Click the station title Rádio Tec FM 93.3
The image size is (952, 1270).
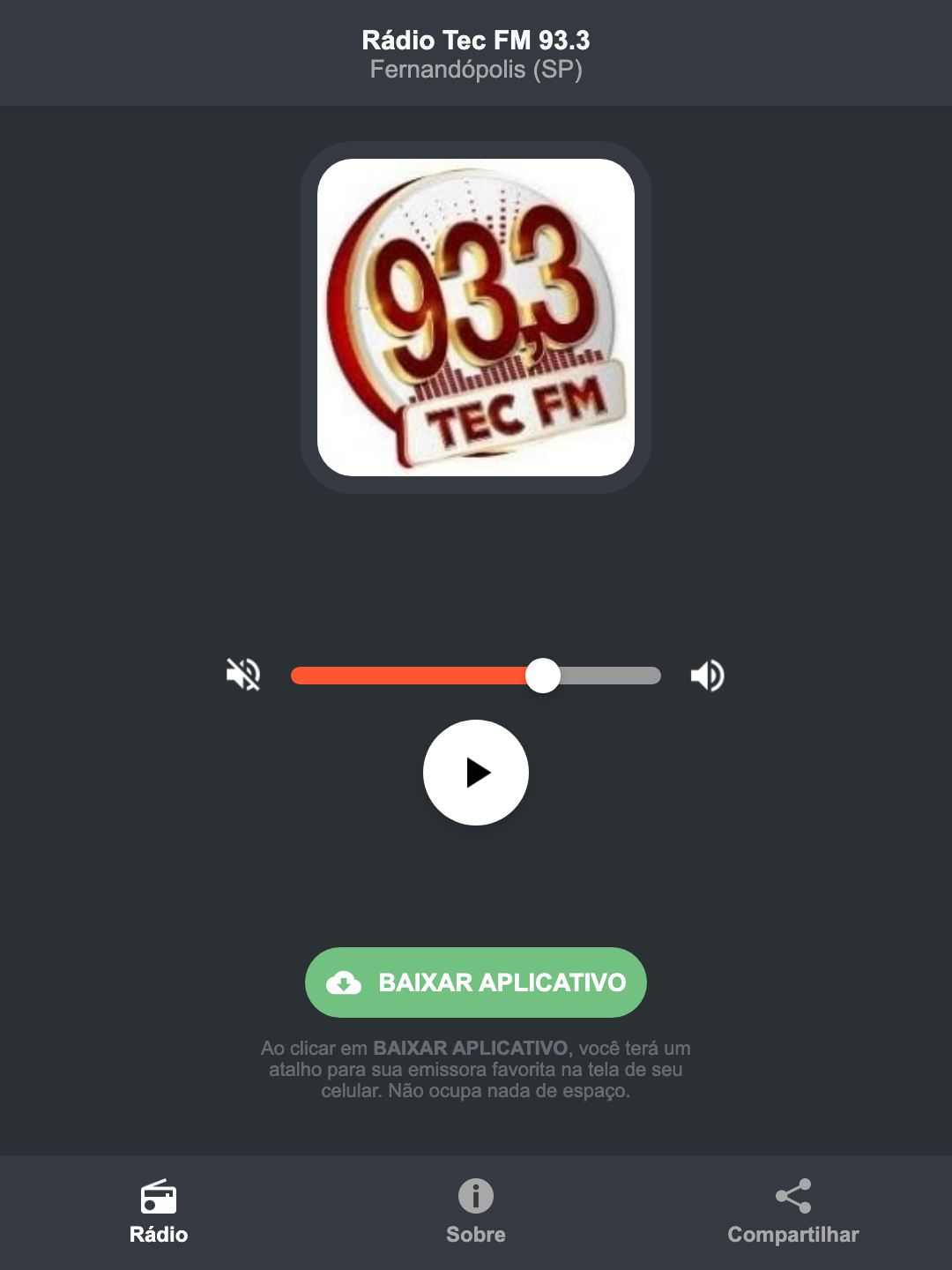point(476,39)
